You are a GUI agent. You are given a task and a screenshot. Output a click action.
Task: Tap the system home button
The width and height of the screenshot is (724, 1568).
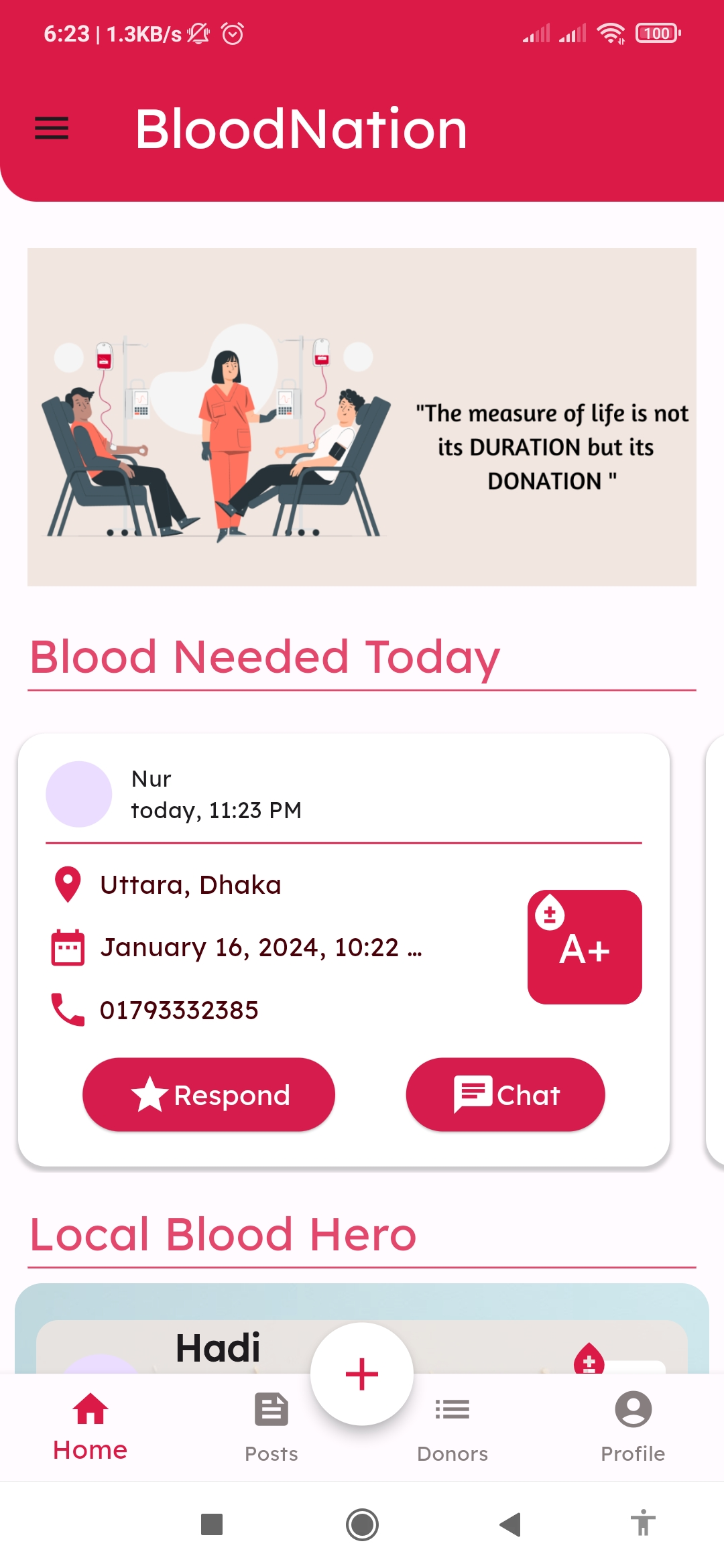pyautogui.click(x=362, y=1524)
